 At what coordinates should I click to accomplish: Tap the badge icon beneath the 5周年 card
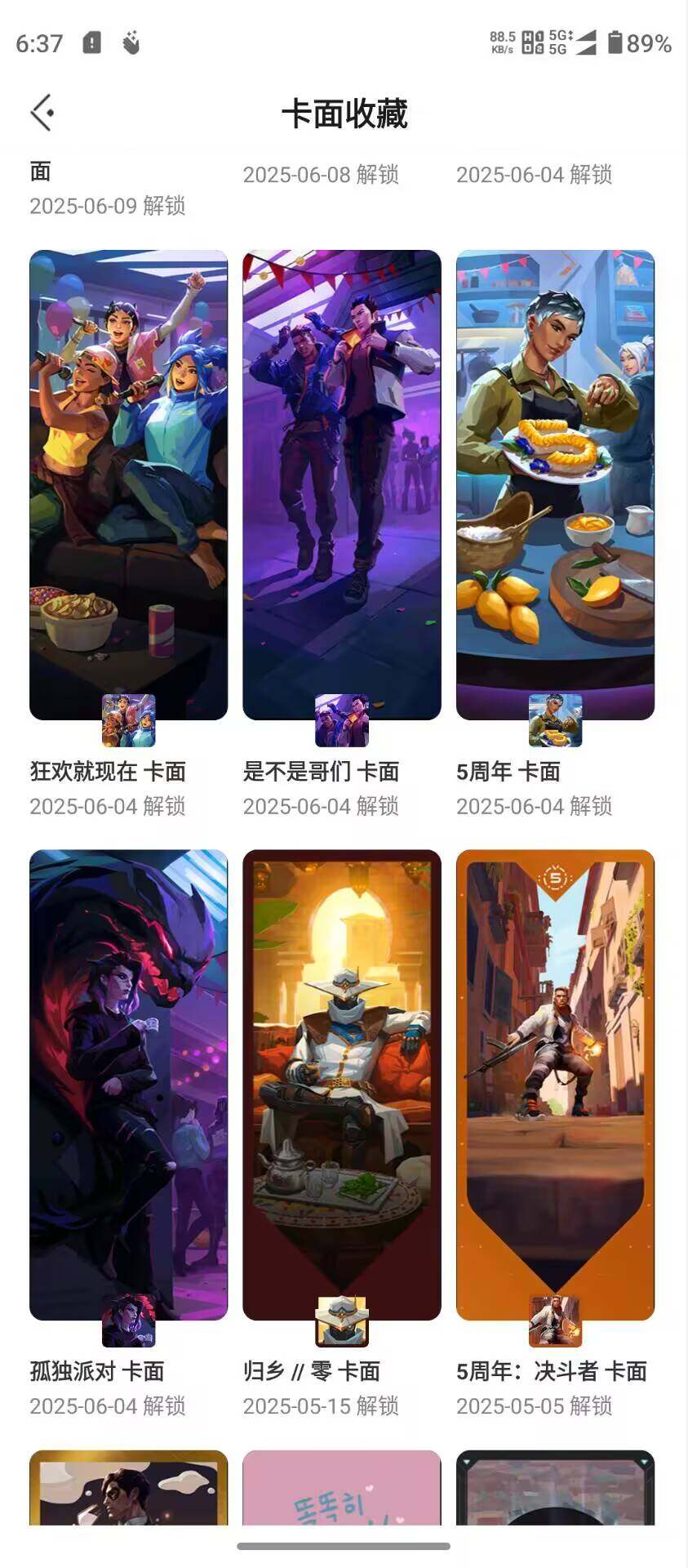tap(555, 722)
